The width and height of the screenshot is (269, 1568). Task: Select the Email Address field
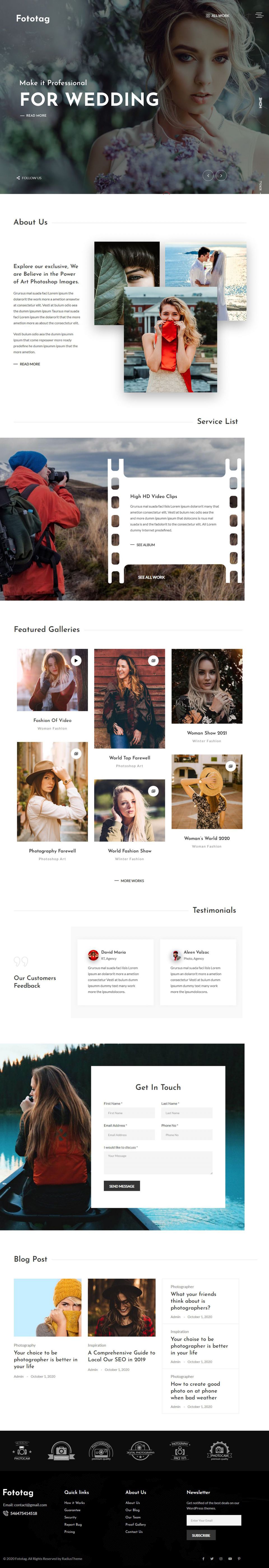click(x=129, y=1135)
